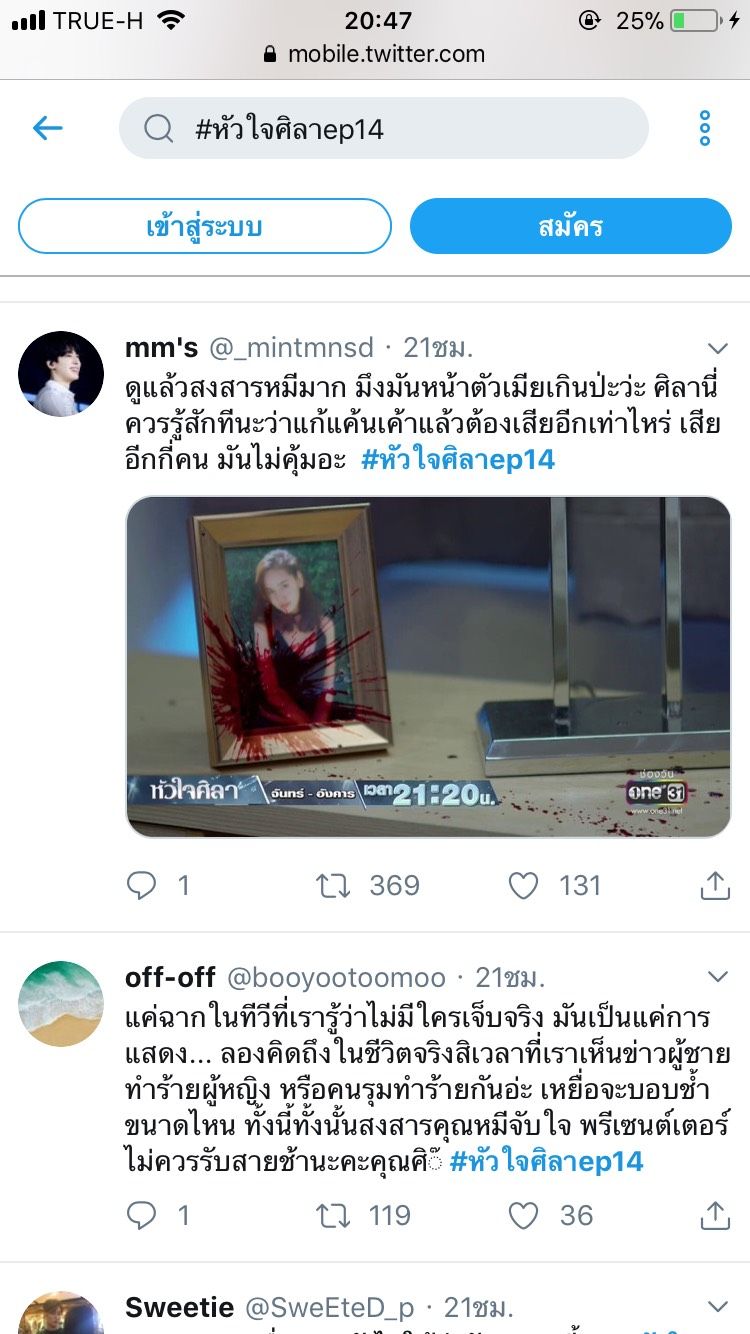Screen dimensions: 750x1334
Task: Expand the chevron menu on mm's tweet
Action: click(x=717, y=348)
